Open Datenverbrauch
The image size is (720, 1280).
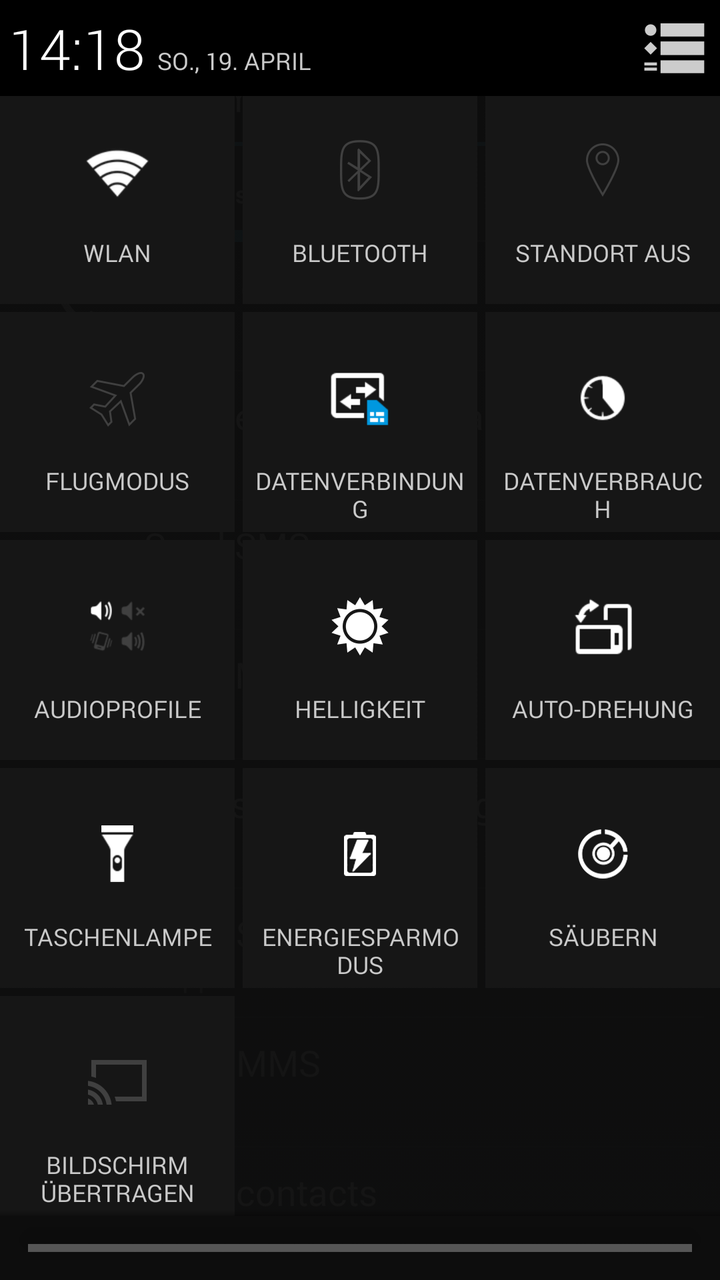[x=603, y=422]
